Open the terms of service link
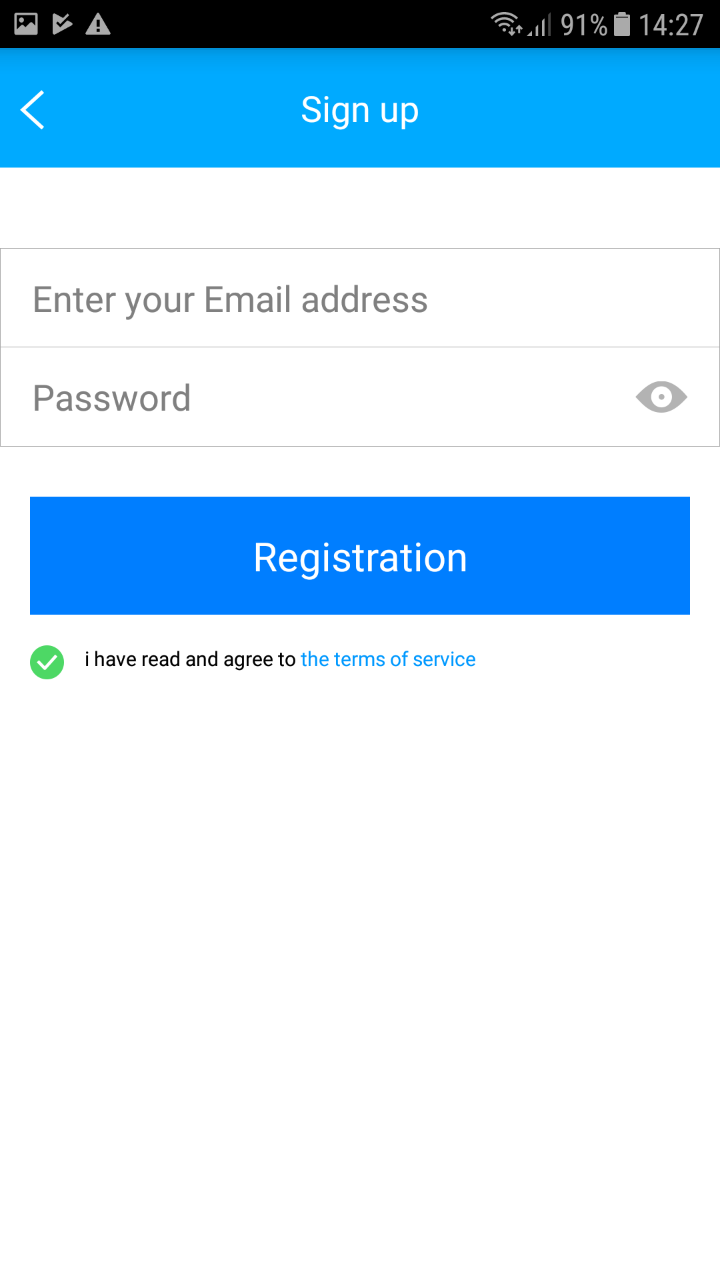 pyautogui.click(x=388, y=659)
